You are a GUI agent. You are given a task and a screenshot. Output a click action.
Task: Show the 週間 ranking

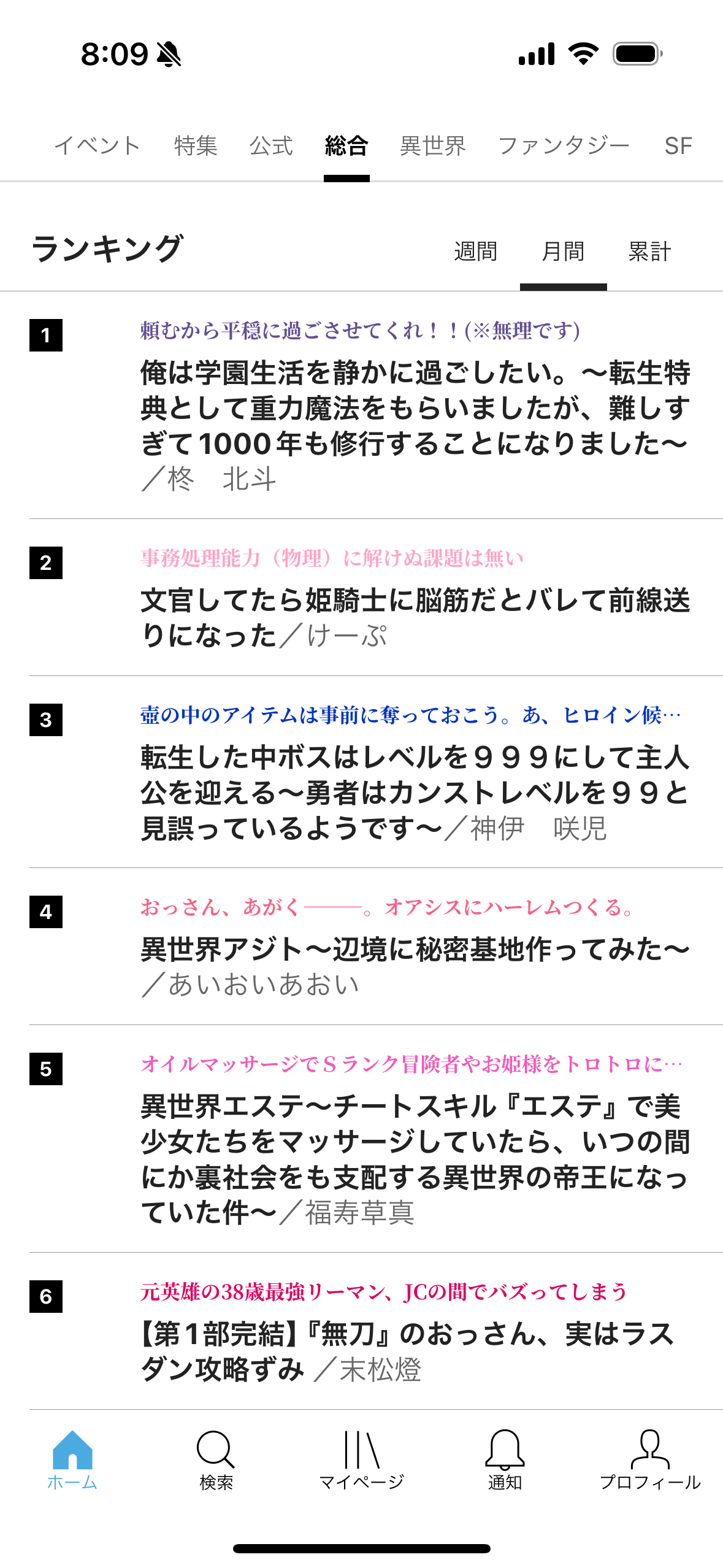pyautogui.click(x=475, y=252)
